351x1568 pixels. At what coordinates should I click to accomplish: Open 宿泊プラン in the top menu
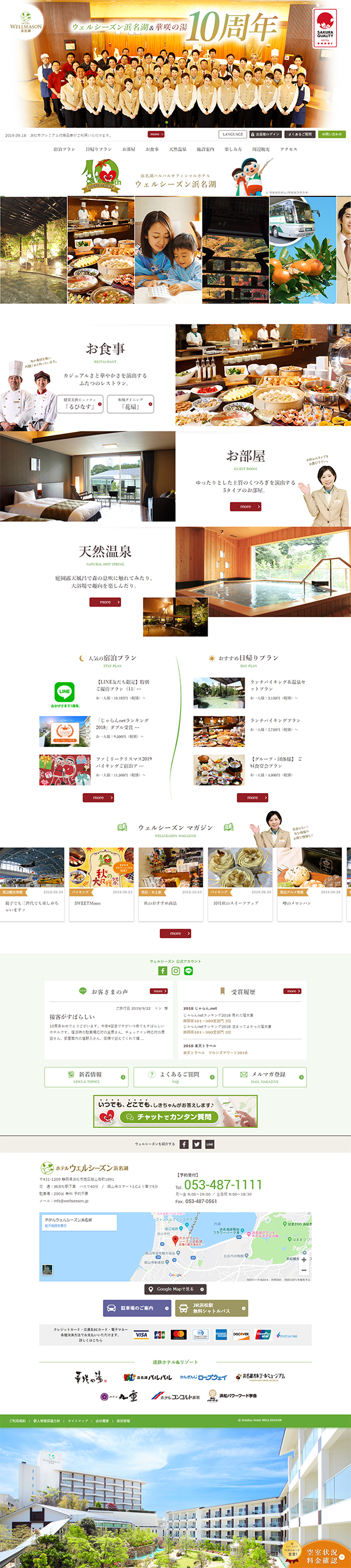tap(64, 149)
